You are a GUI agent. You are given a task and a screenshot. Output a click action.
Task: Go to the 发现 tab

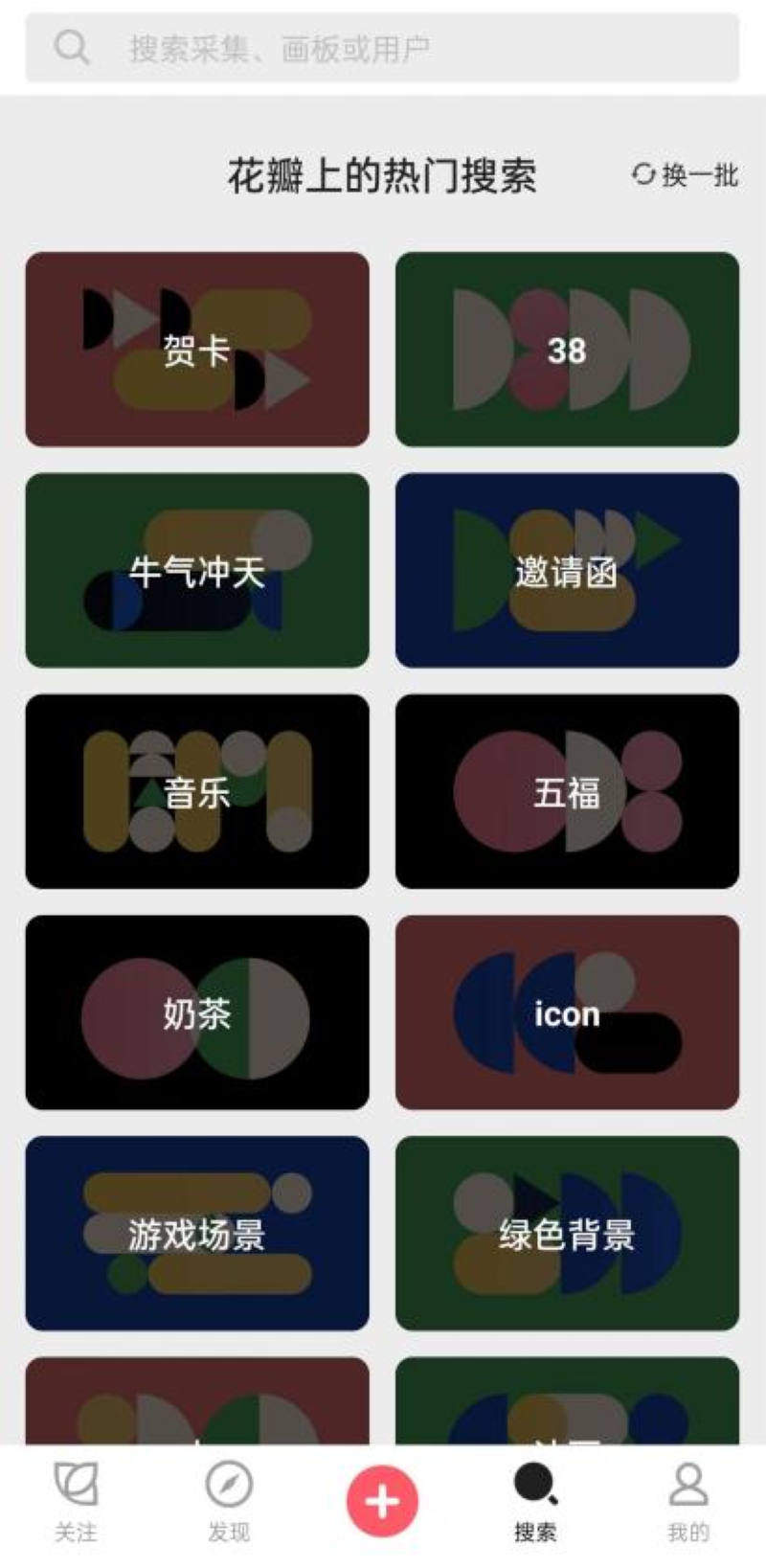point(229,1502)
